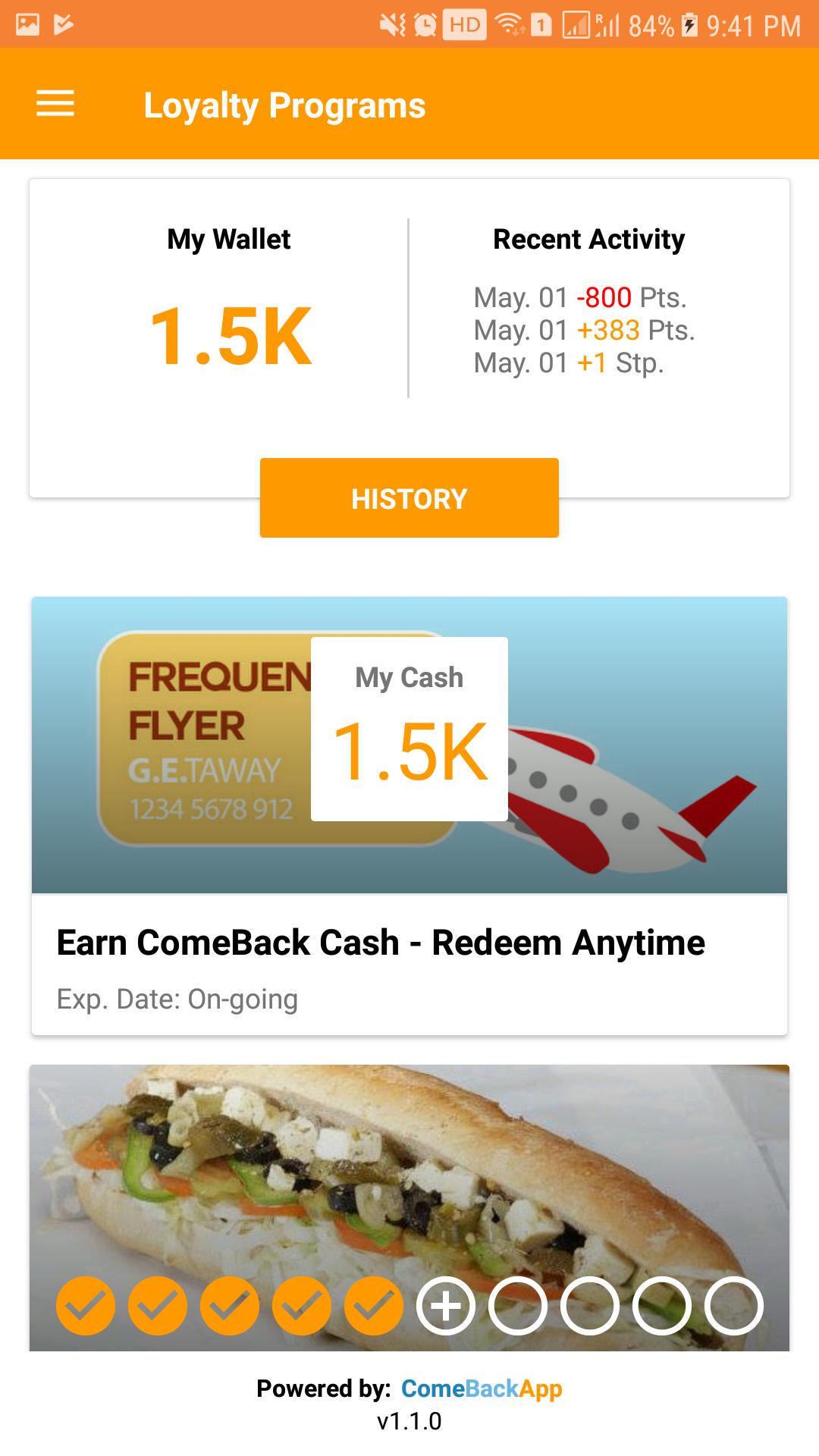View wallet History
Viewport: 819px width, 1456px height.
point(409,498)
